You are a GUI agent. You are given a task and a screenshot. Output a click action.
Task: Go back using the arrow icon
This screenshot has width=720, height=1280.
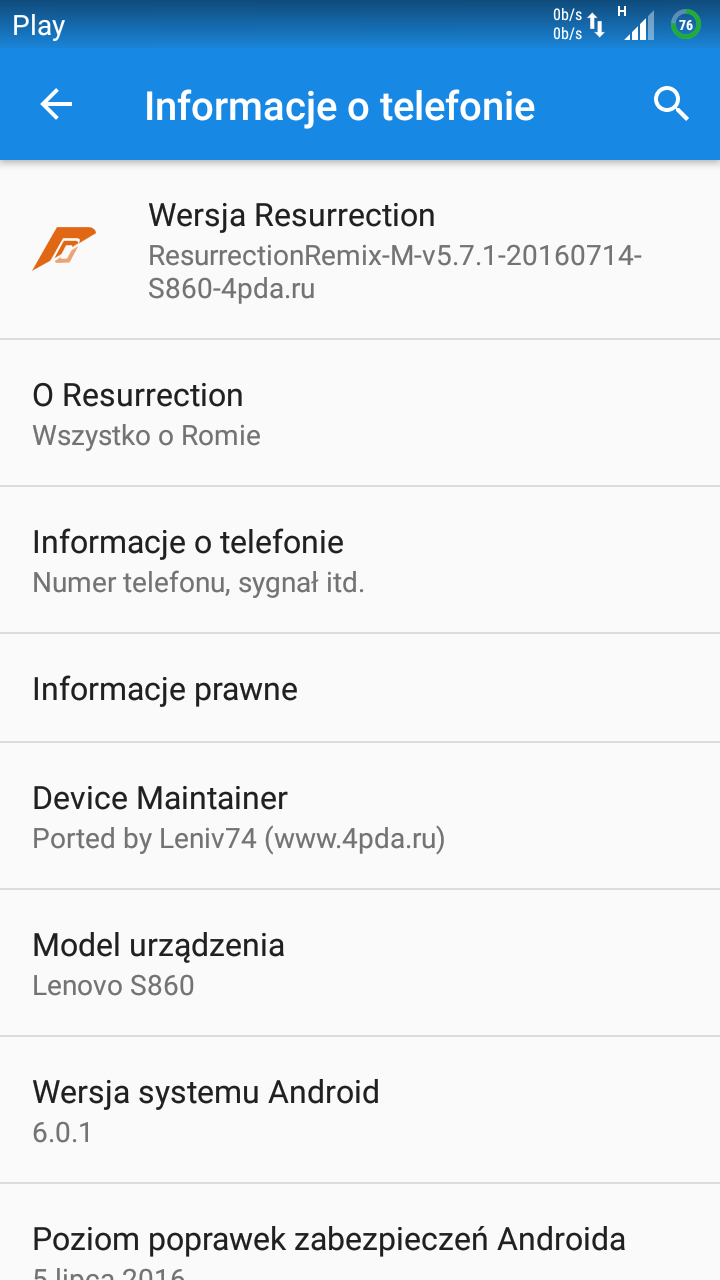pos(56,104)
